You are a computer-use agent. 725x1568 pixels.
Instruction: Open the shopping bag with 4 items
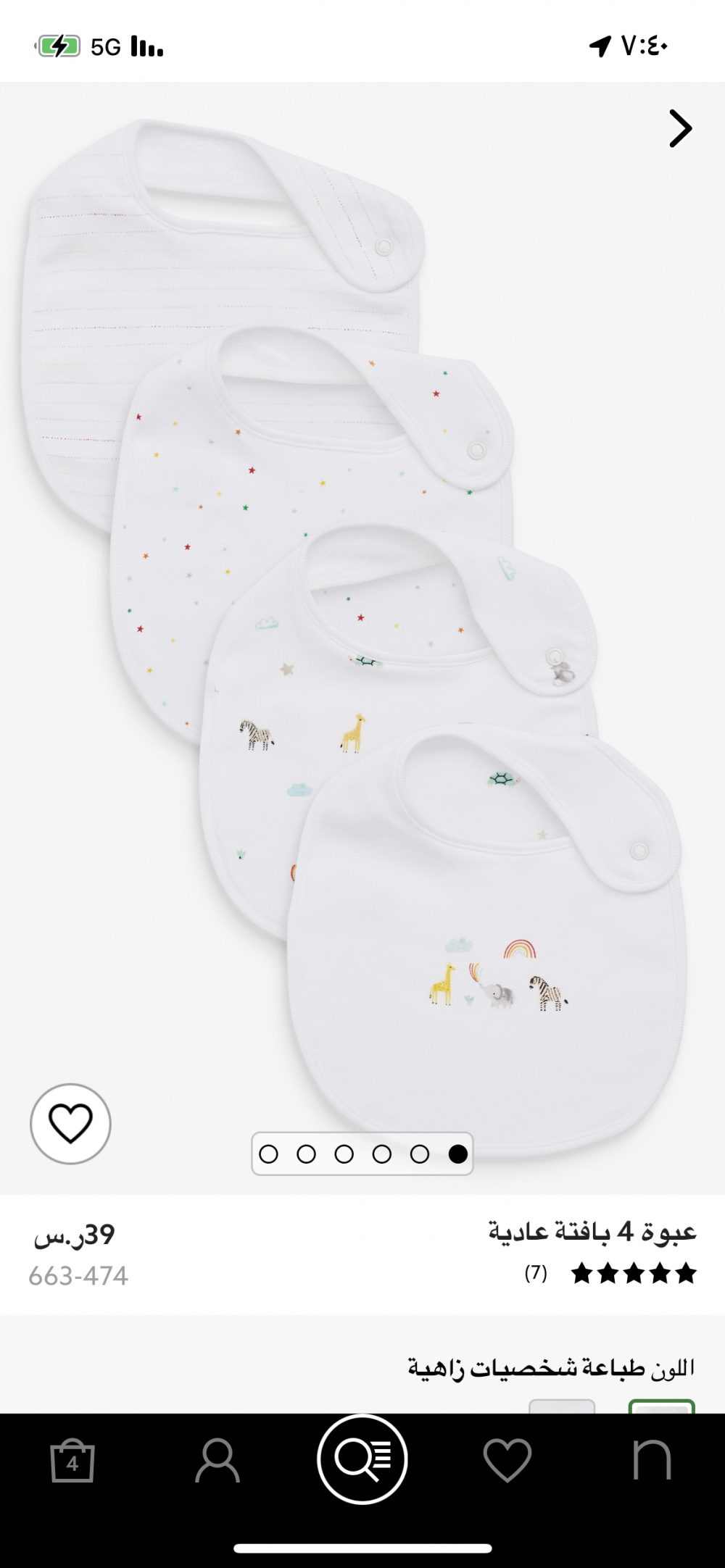tap(72, 1461)
